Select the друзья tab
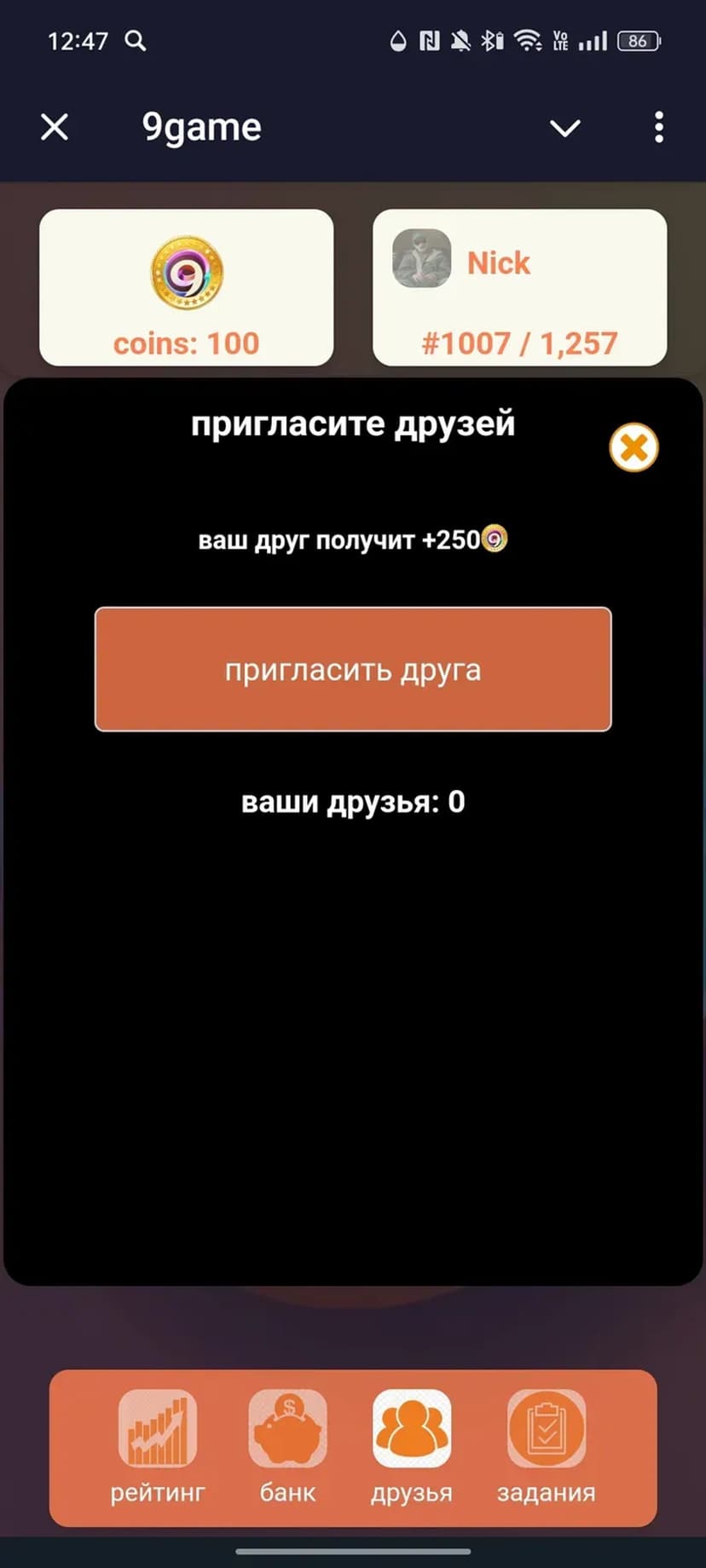 coord(412,1447)
